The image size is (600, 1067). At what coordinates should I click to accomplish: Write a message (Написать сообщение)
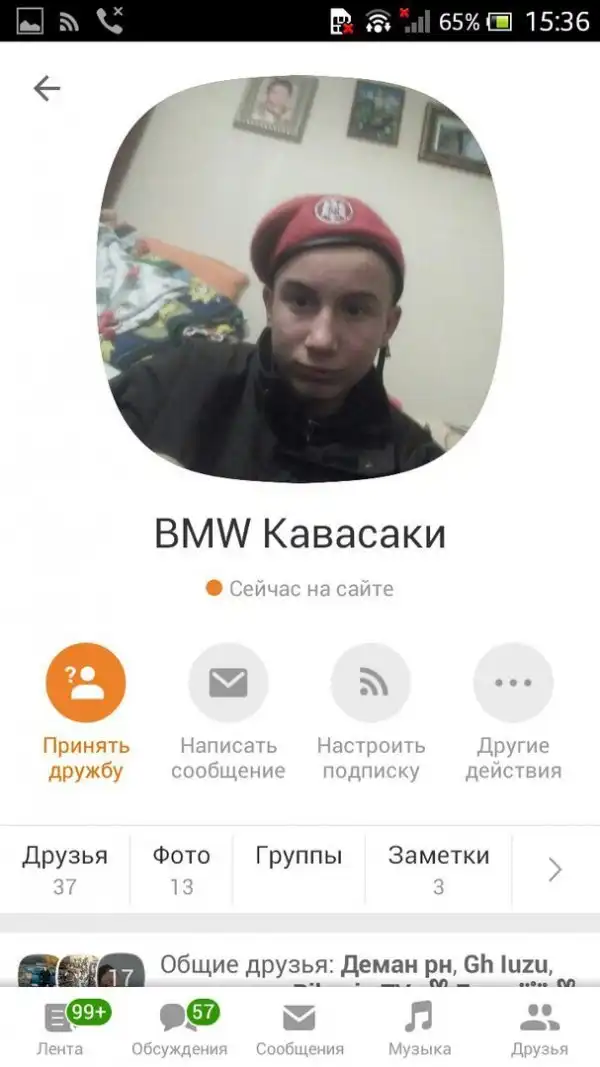click(228, 683)
